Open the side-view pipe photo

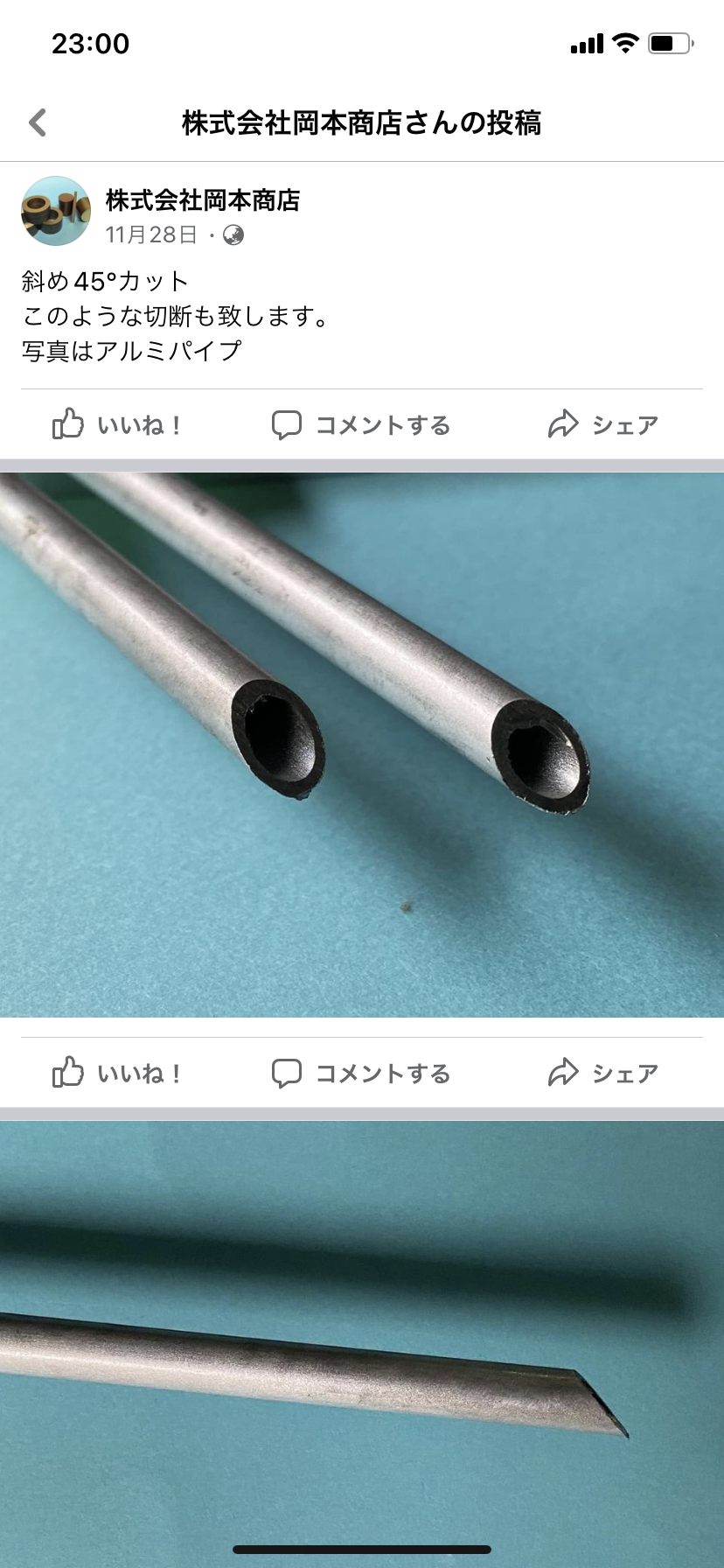coord(362,1339)
